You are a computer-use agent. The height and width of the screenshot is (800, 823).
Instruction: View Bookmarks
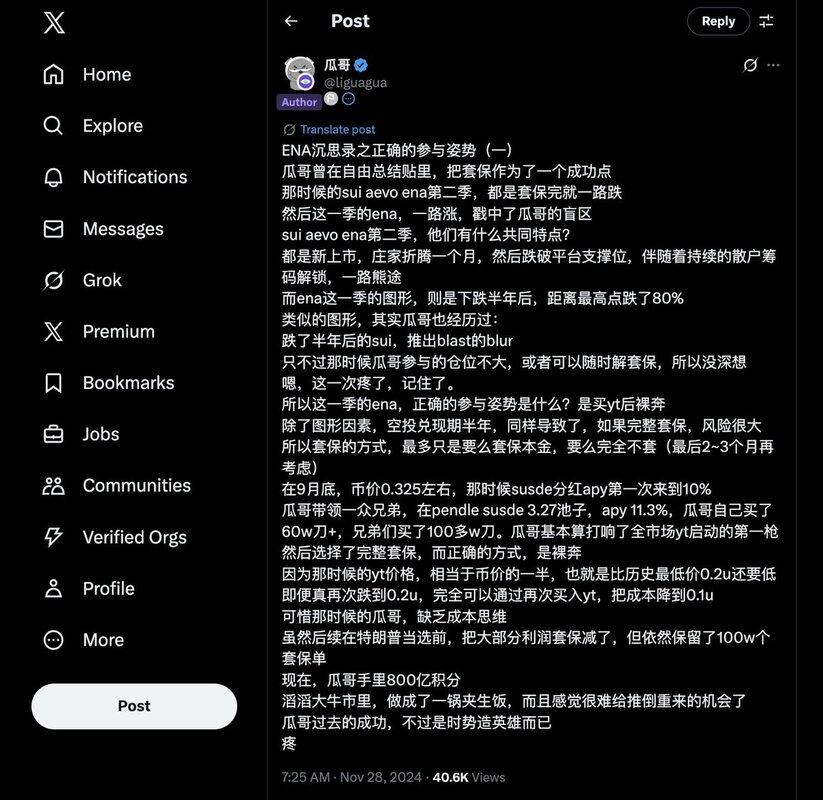point(128,383)
